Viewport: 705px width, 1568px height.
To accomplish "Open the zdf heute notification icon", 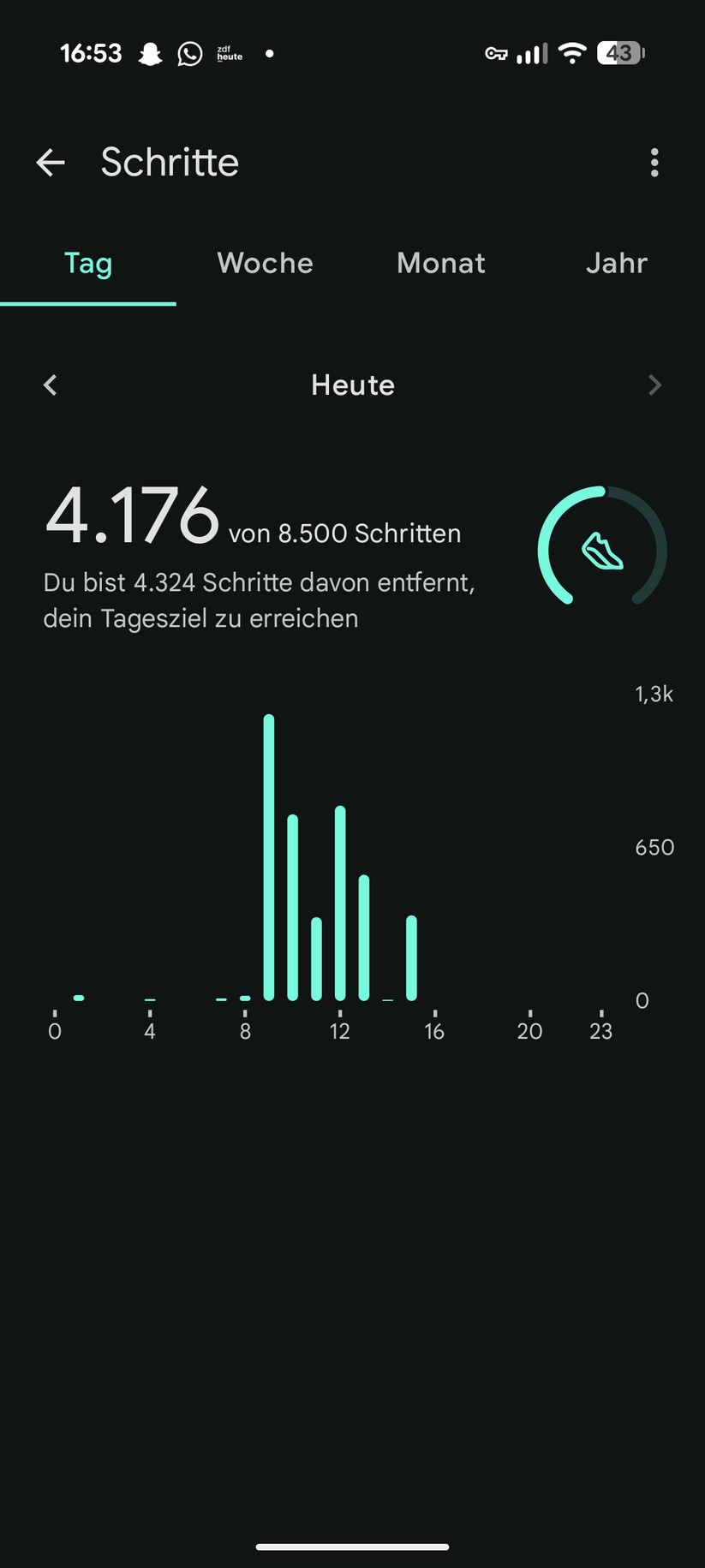I will point(228,53).
